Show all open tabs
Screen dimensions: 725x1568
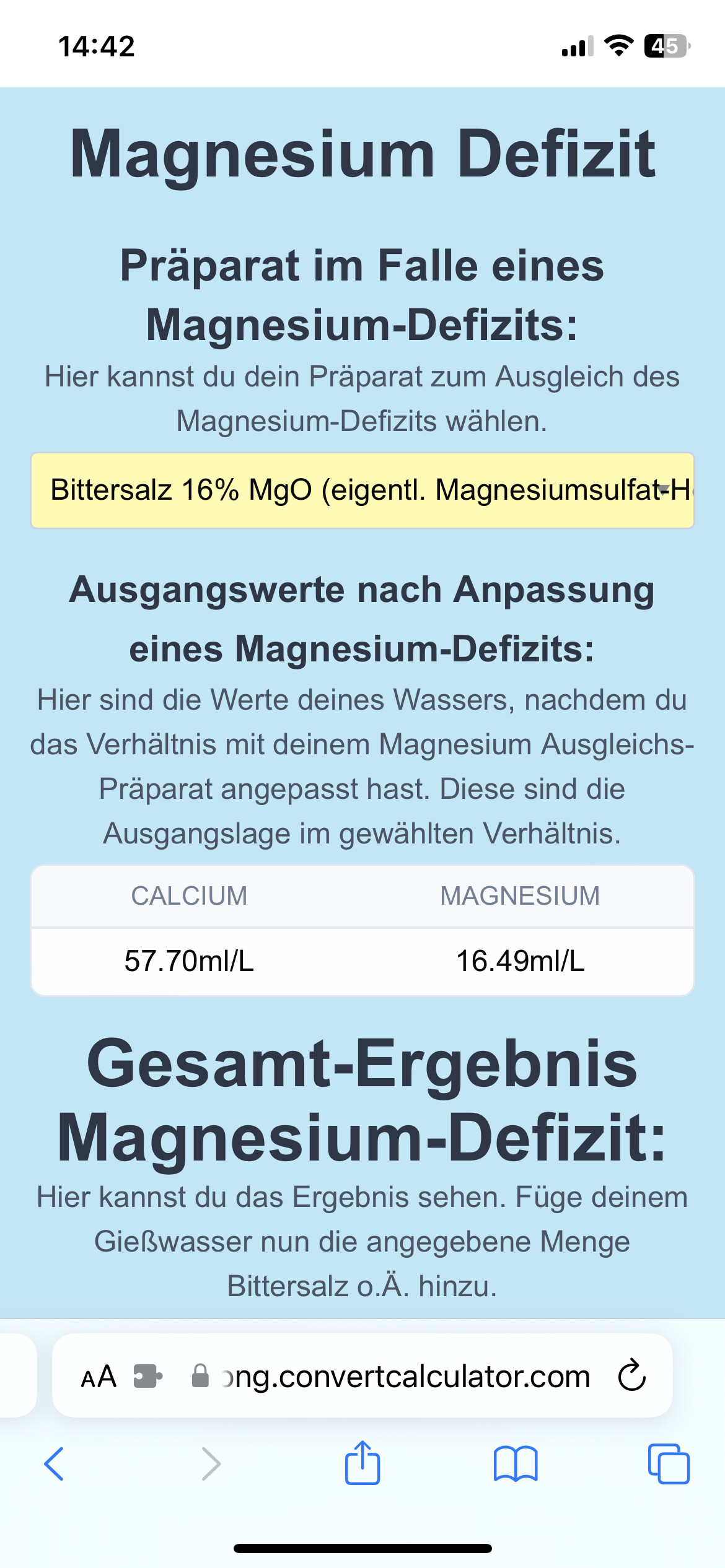(668, 1464)
